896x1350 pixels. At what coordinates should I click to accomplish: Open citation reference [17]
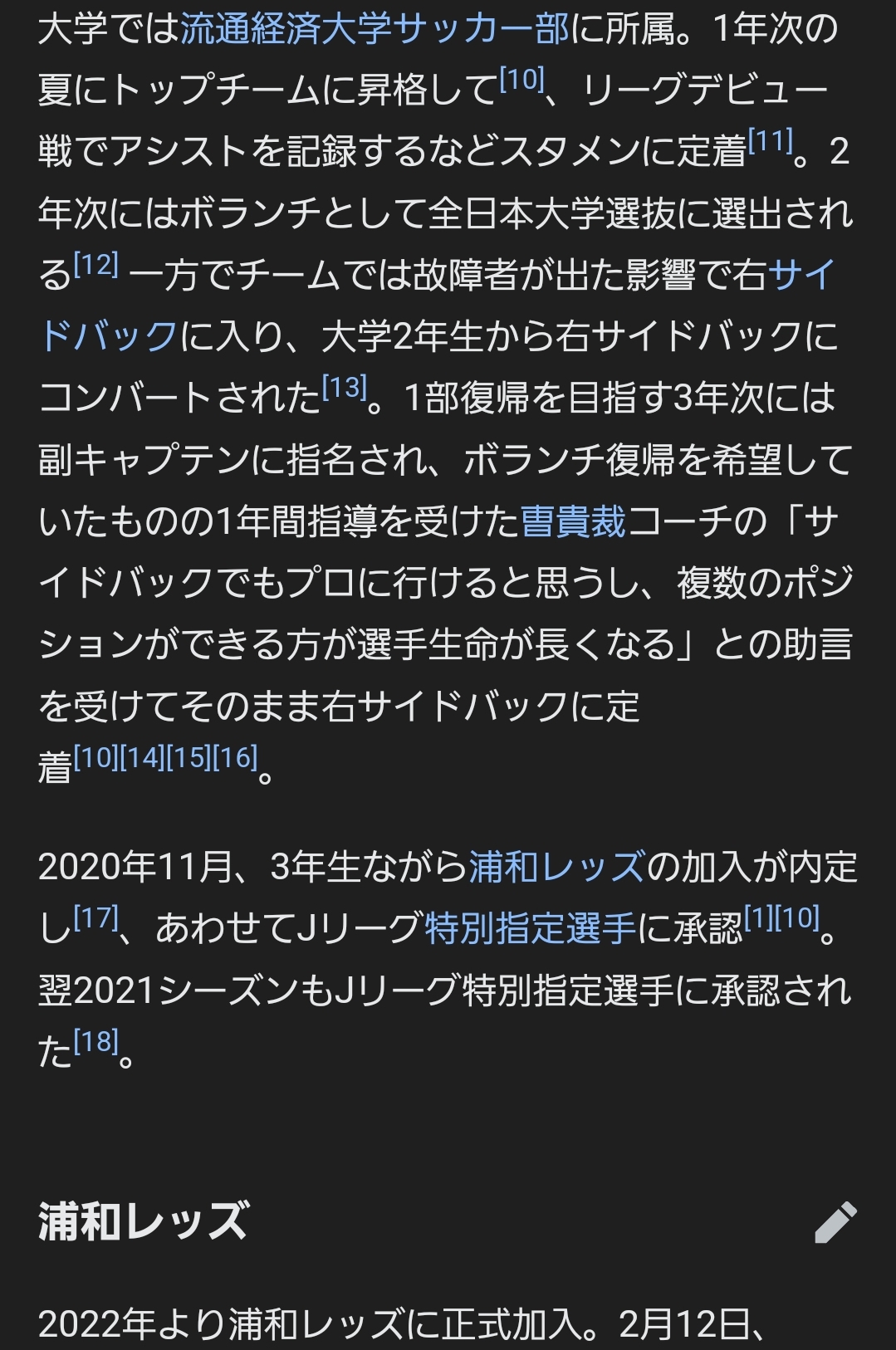coord(96,917)
